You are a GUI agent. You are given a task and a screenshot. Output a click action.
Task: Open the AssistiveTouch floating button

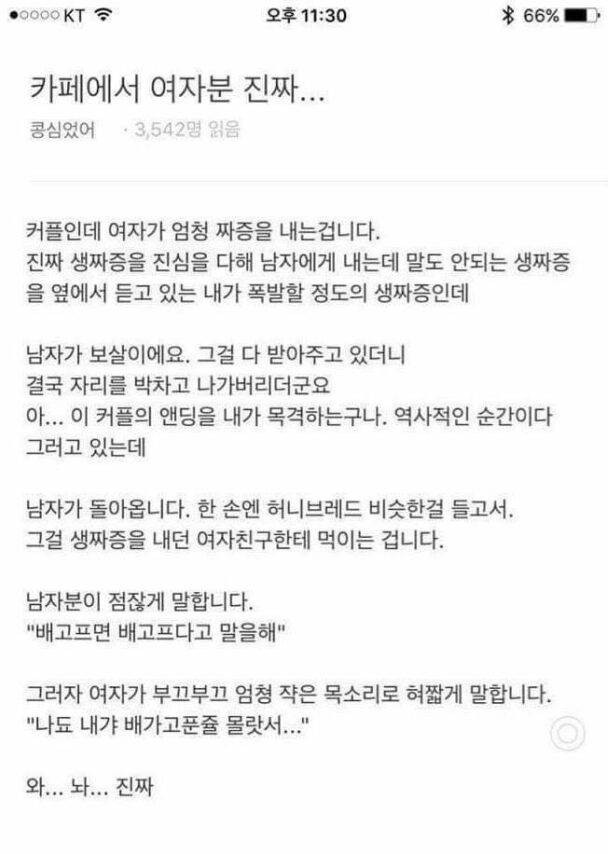coord(568,734)
